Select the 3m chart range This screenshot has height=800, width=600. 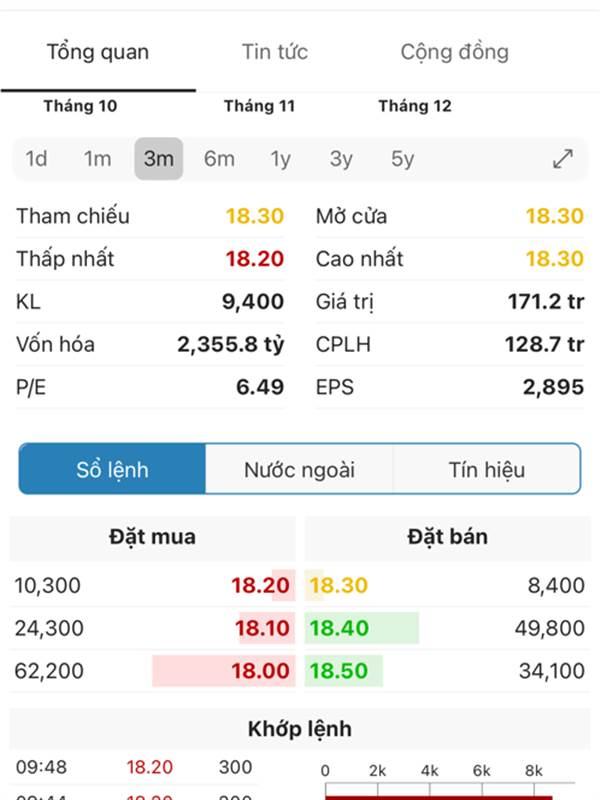point(159,159)
